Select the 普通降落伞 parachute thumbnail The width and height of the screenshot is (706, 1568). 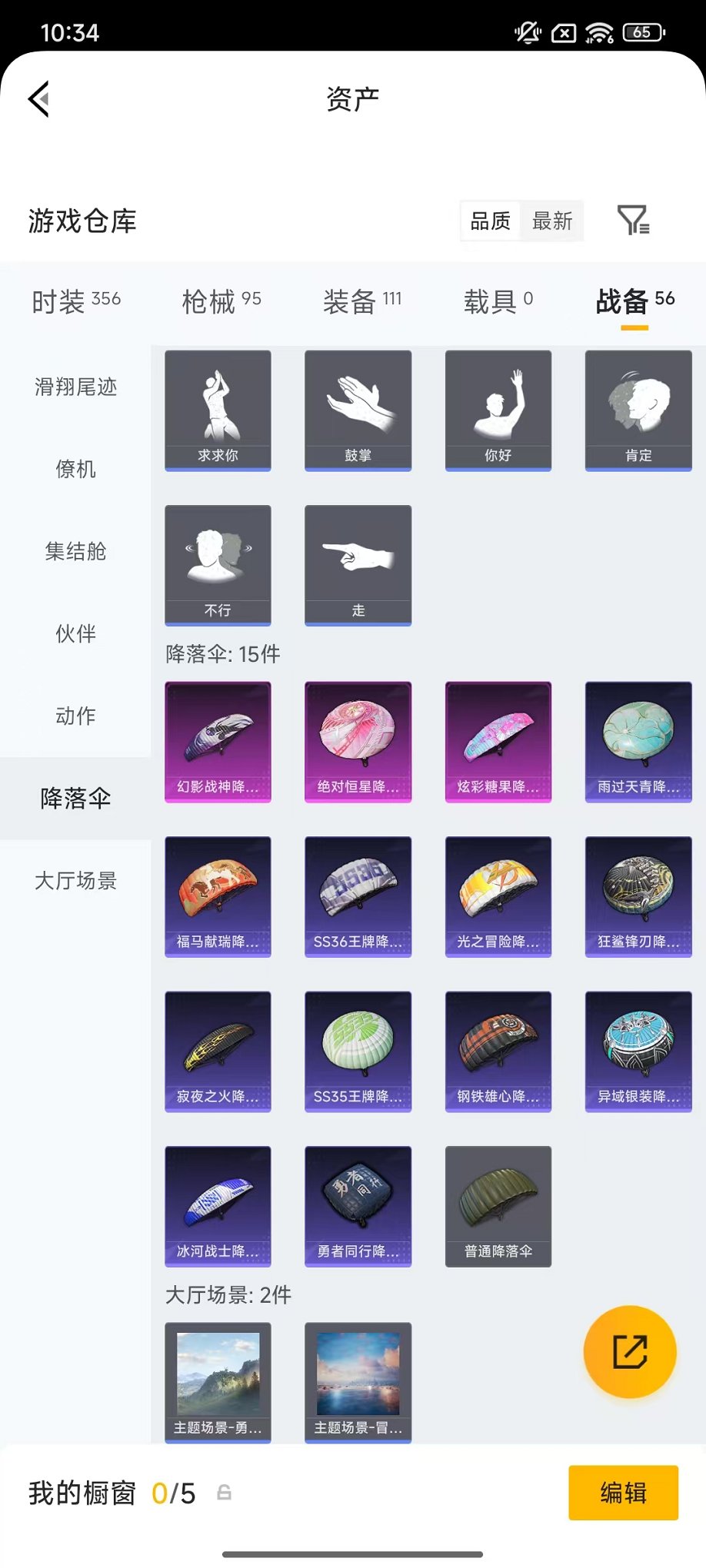[498, 1205]
